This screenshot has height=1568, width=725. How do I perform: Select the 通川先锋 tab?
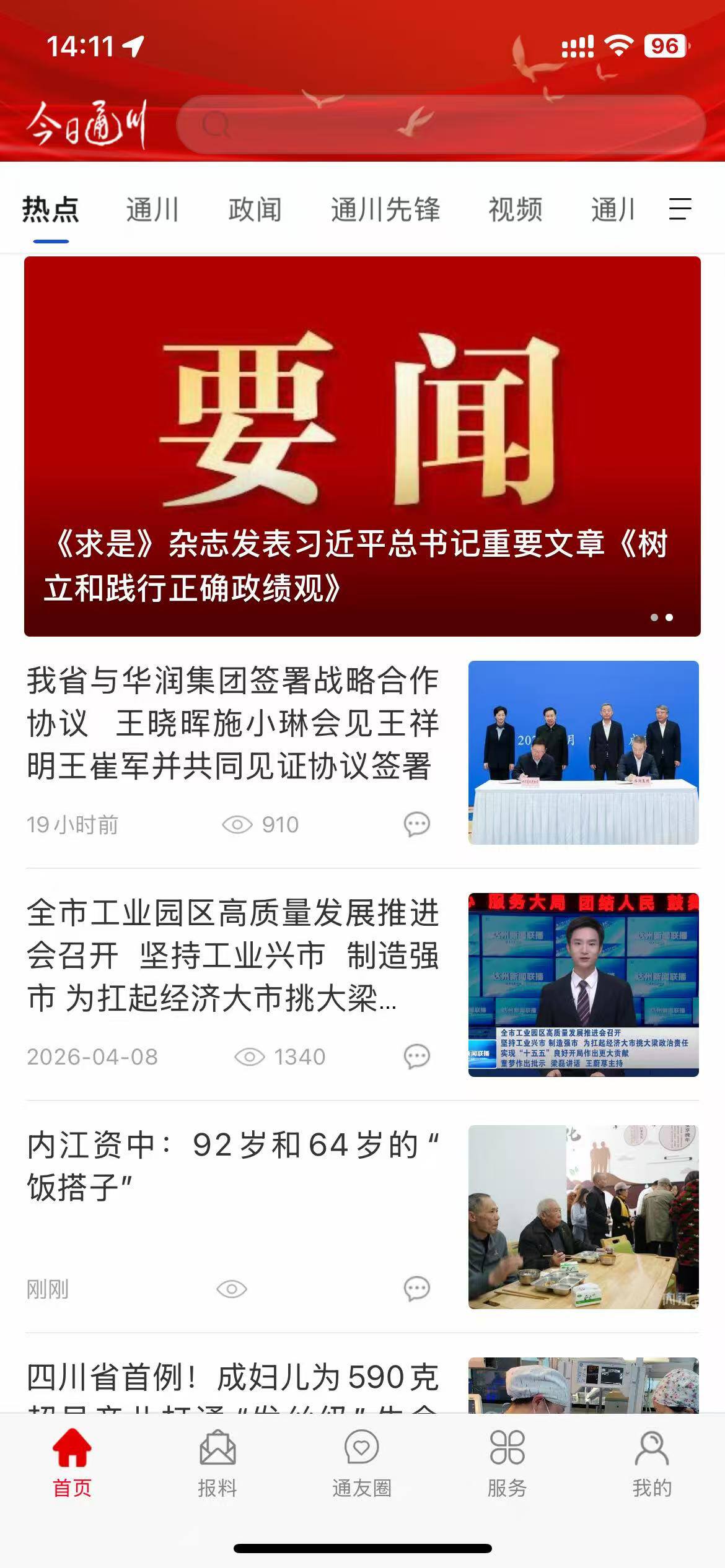[385, 209]
